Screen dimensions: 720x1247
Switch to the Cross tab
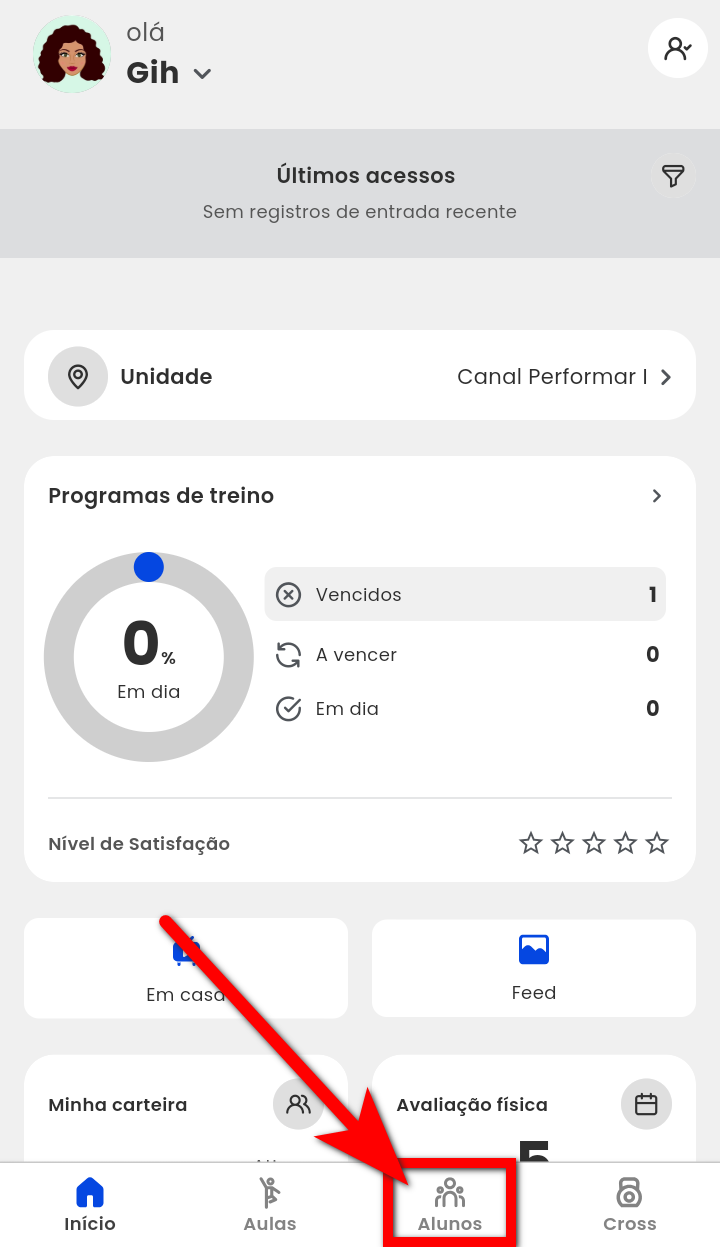tap(630, 1205)
